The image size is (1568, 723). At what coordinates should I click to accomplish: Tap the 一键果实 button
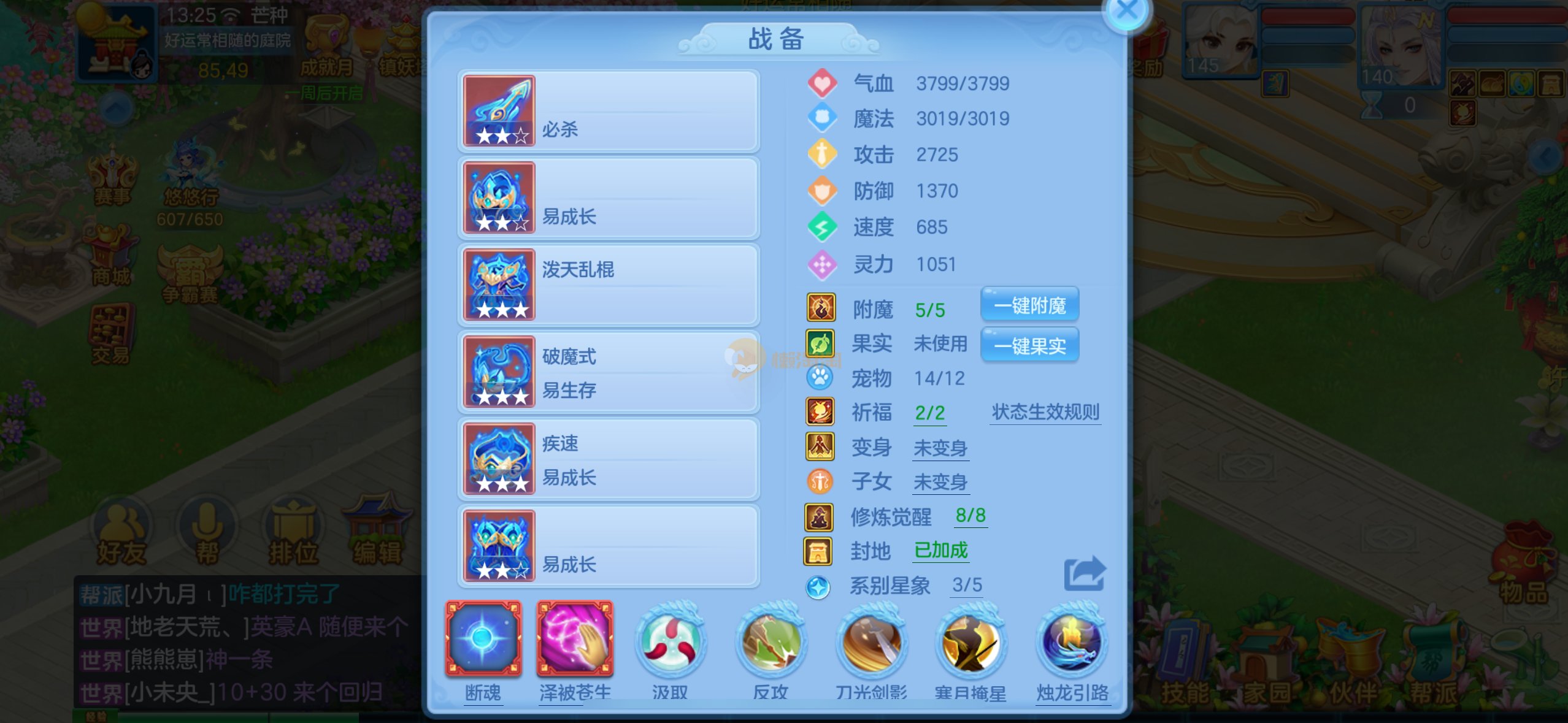[x=1029, y=346]
